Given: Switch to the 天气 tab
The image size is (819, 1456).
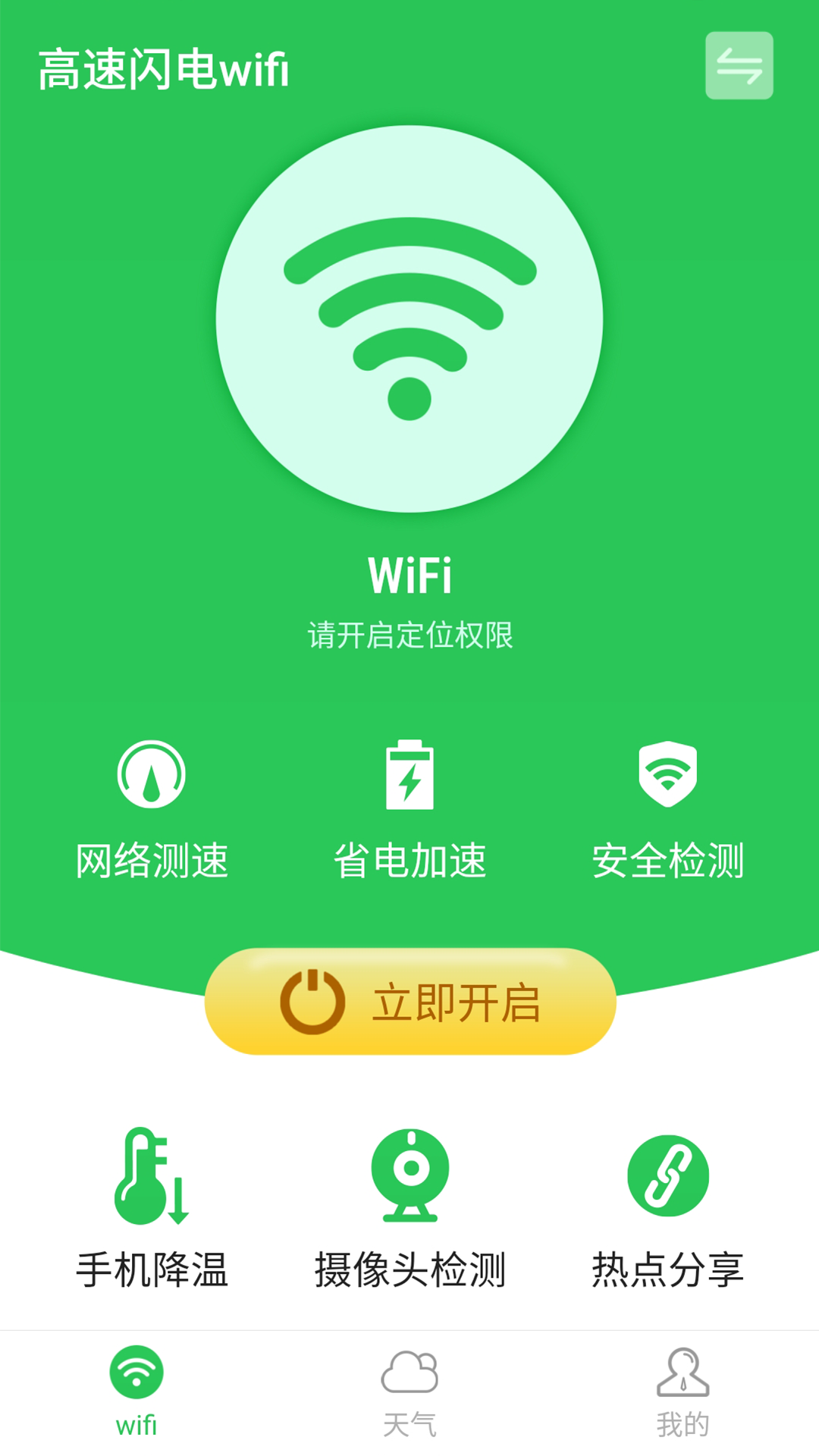Looking at the screenshot, I should point(409,1392).
